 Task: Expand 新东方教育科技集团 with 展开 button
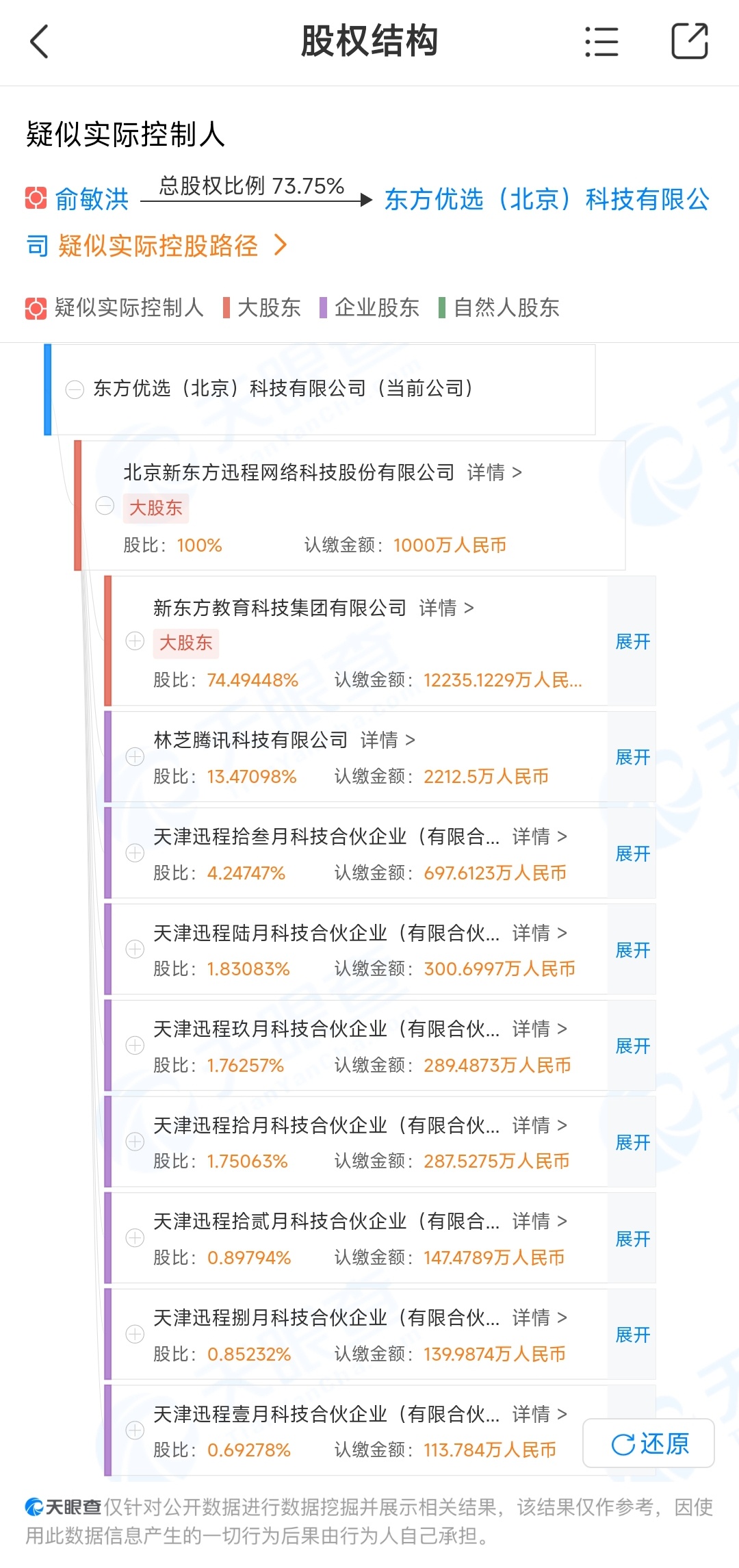632,641
